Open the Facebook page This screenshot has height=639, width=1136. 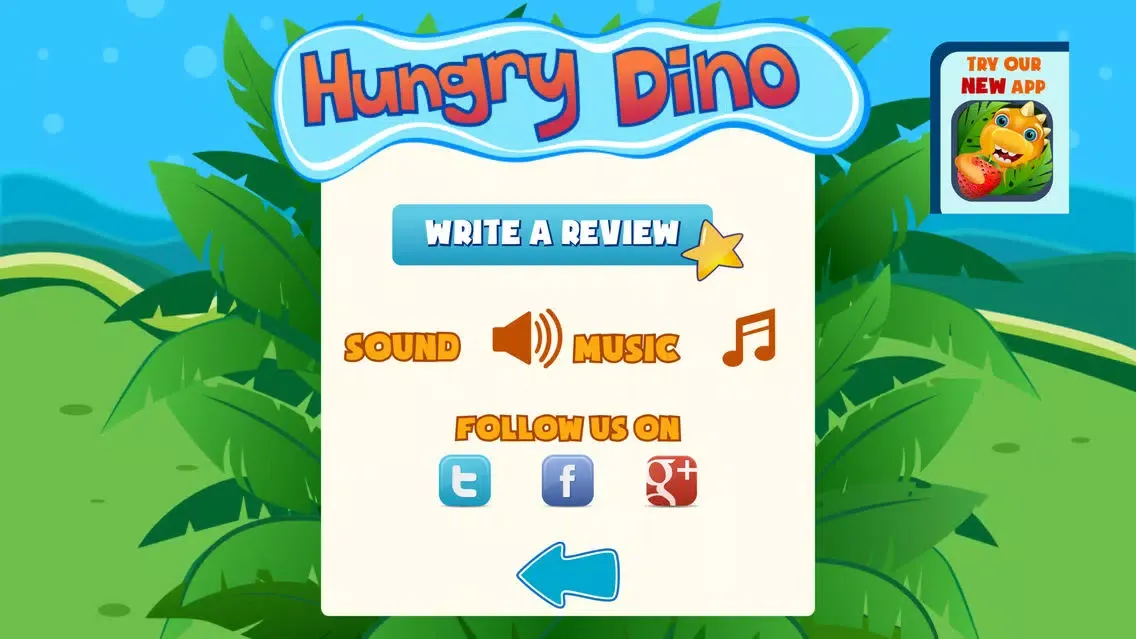(567, 481)
